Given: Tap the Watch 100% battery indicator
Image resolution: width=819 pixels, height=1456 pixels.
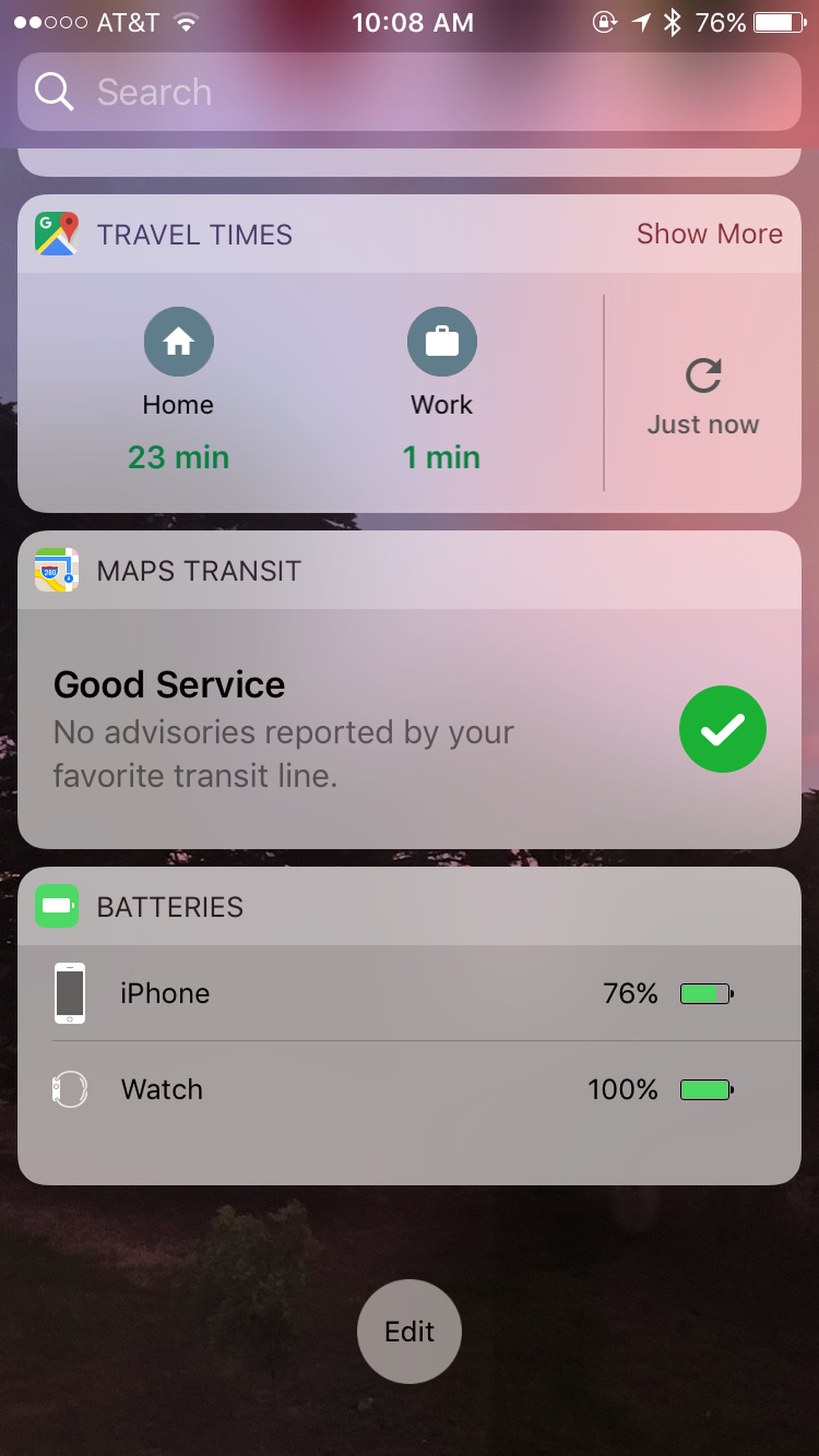Looking at the screenshot, I should (x=705, y=1089).
